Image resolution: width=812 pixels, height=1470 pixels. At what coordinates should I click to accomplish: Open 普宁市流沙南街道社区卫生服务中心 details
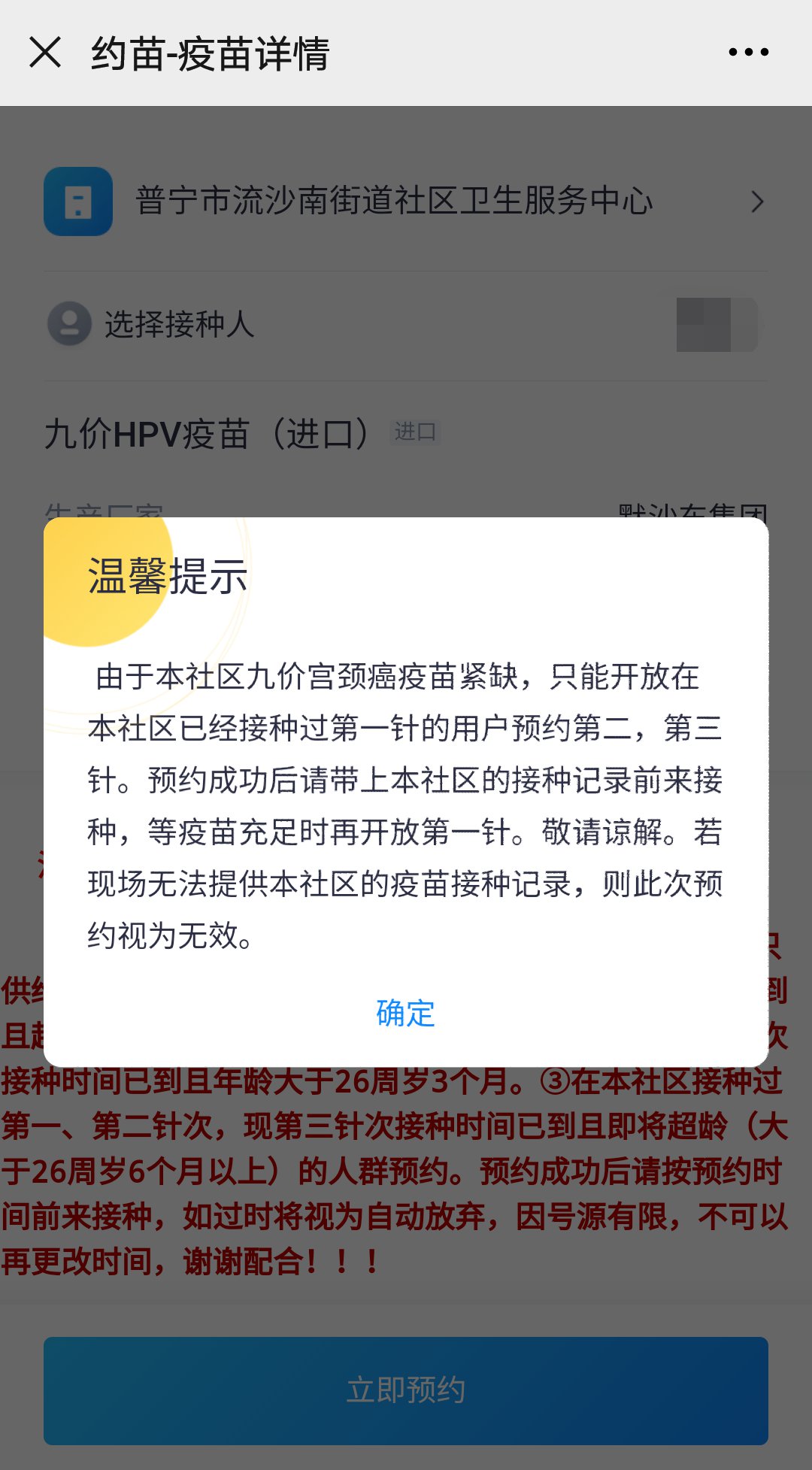(x=405, y=202)
